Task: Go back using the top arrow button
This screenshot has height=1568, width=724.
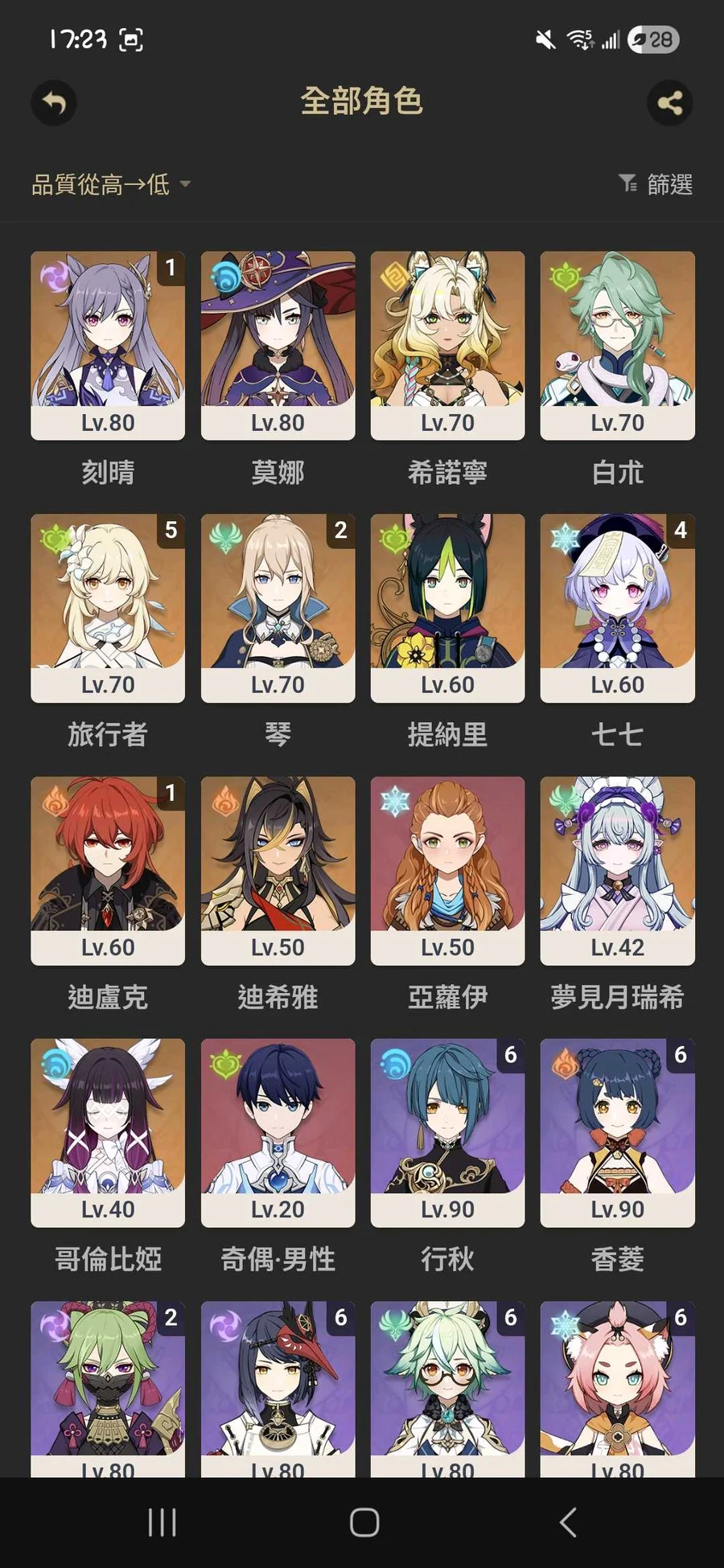Action: tap(54, 103)
